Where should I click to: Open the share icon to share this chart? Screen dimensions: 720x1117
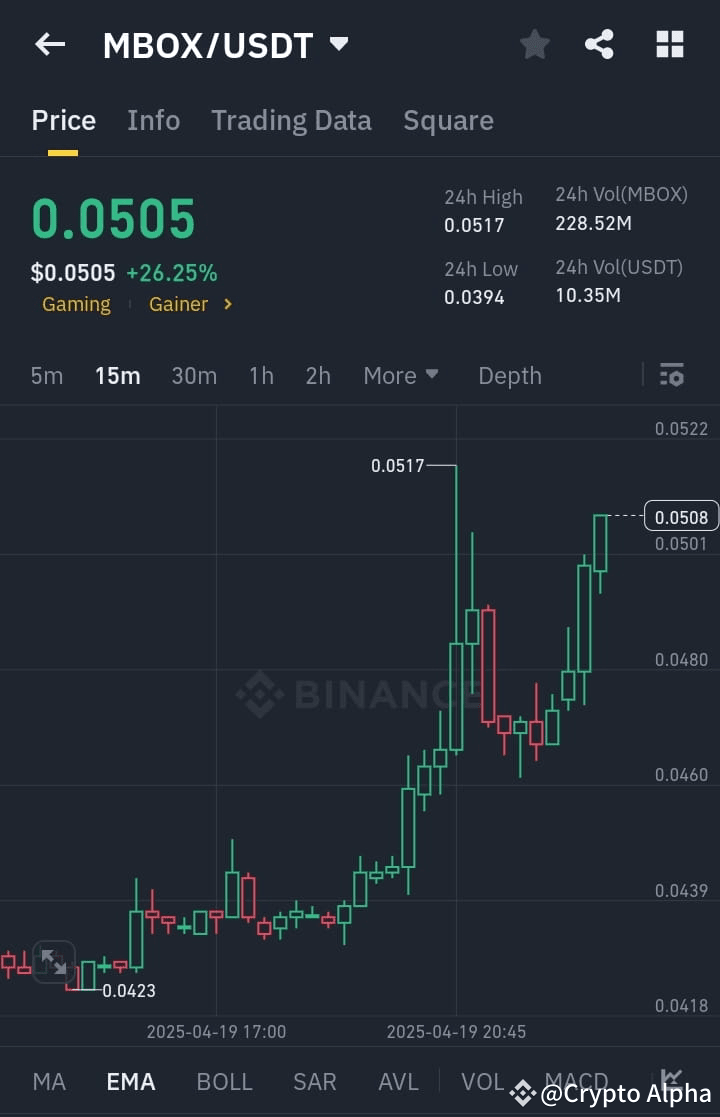coord(599,44)
